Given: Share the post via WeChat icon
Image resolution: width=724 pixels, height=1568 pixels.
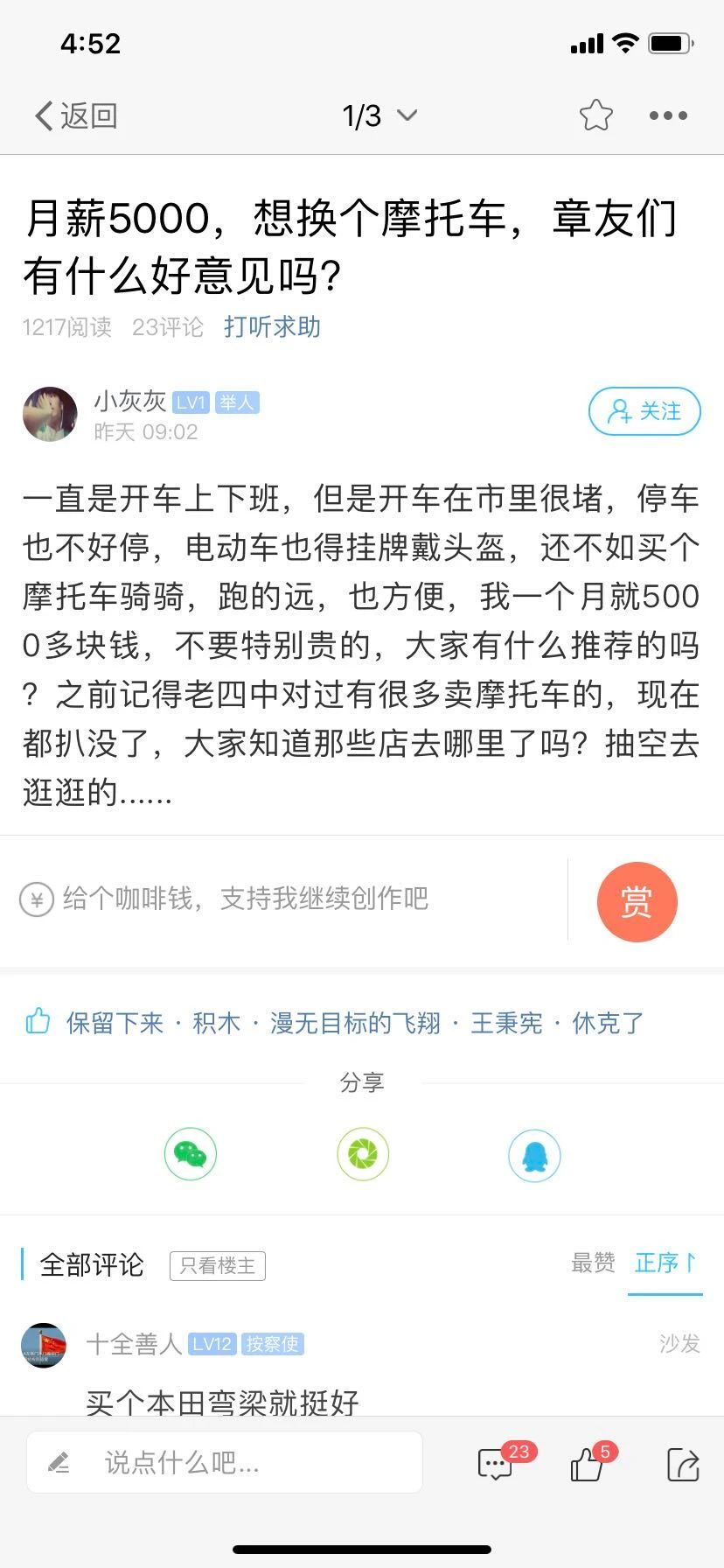Looking at the screenshot, I should pos(191,1155).
